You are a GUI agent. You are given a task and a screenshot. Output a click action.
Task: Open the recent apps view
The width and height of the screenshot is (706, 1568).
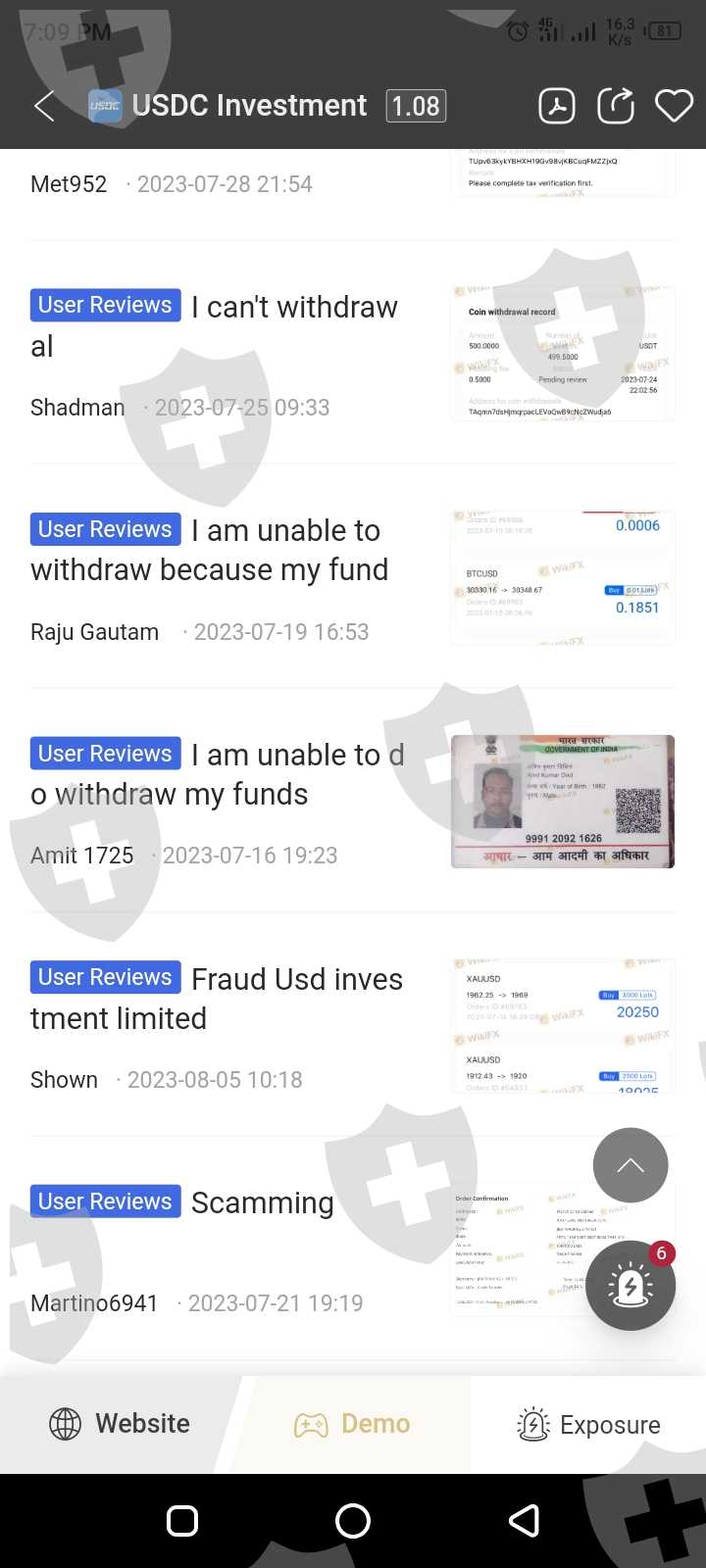click(182, 1521)
